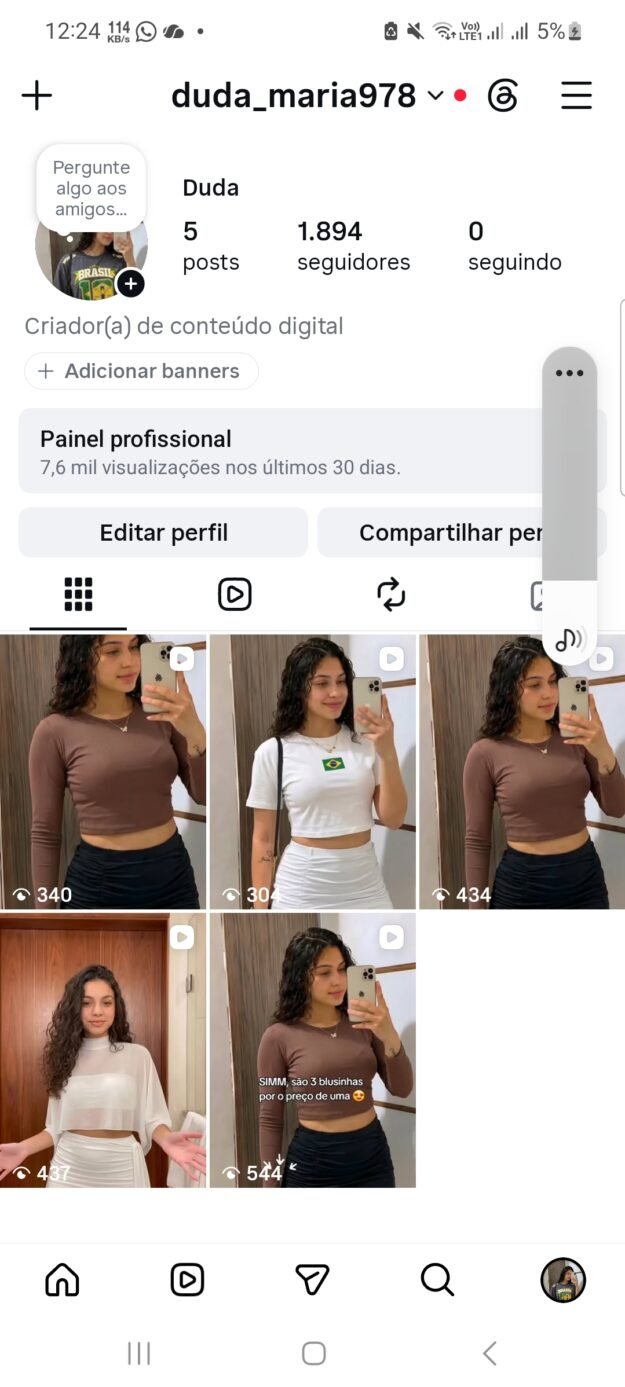
Task: Open the Search tab in the bottom bar
Action: pyautogui.click(x=437, y=1279)
